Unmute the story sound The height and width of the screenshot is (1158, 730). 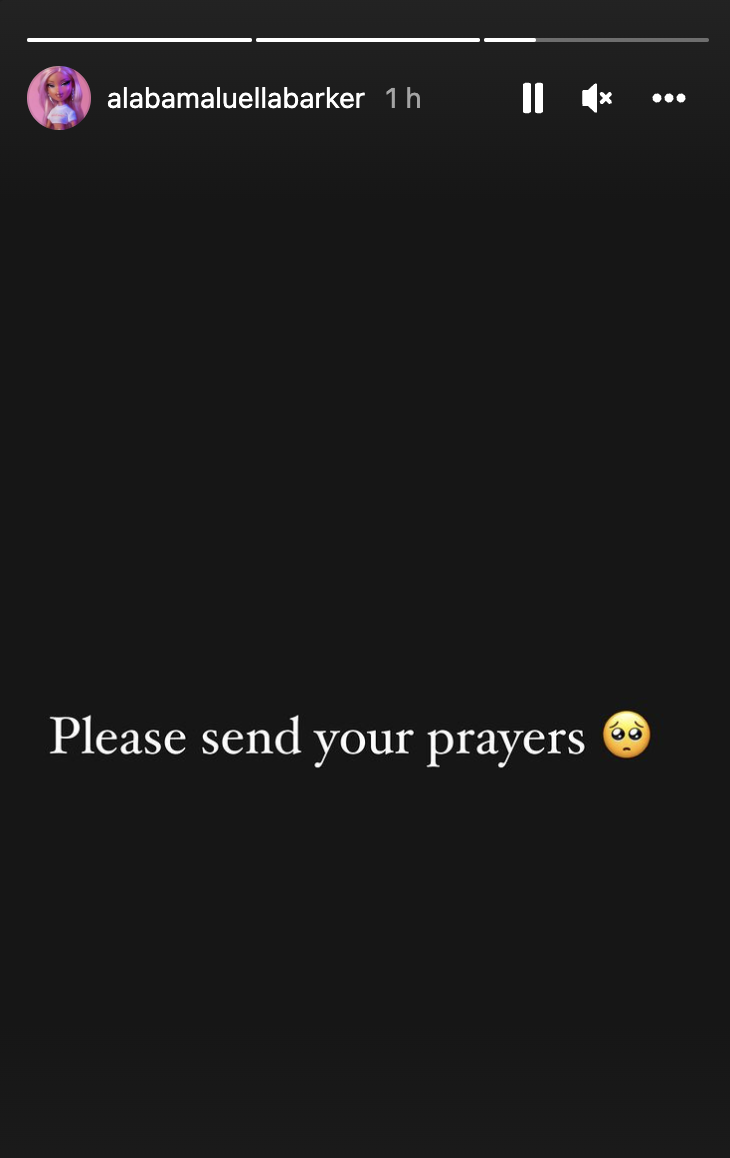597,98
